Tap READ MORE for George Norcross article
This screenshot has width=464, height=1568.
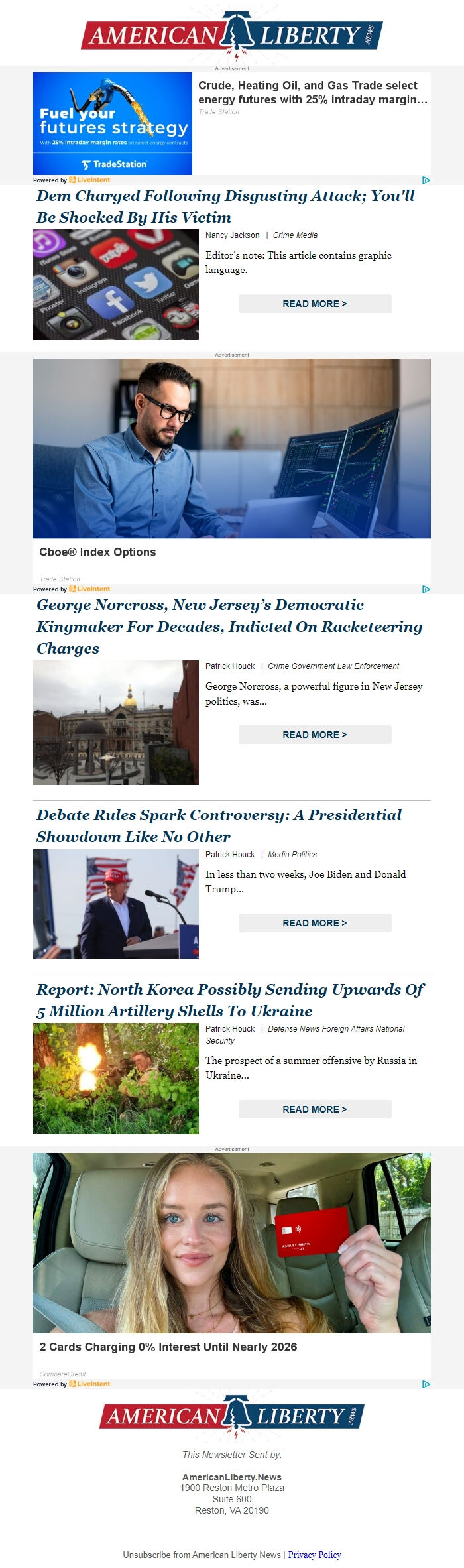pos(315,735)
